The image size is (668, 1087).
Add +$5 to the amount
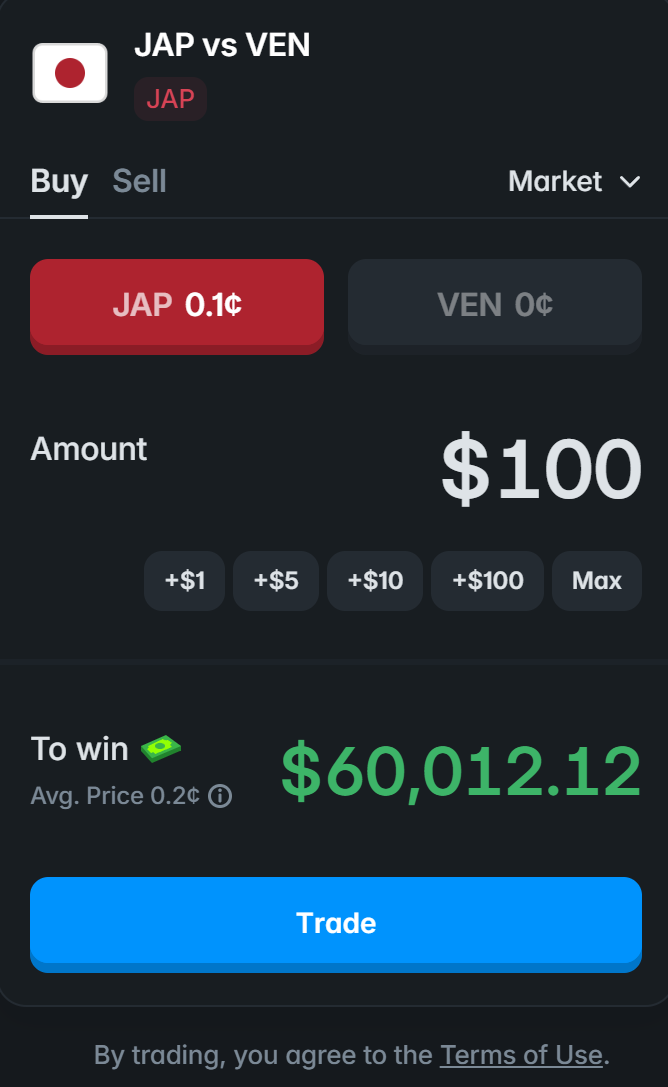click(276, 580)
